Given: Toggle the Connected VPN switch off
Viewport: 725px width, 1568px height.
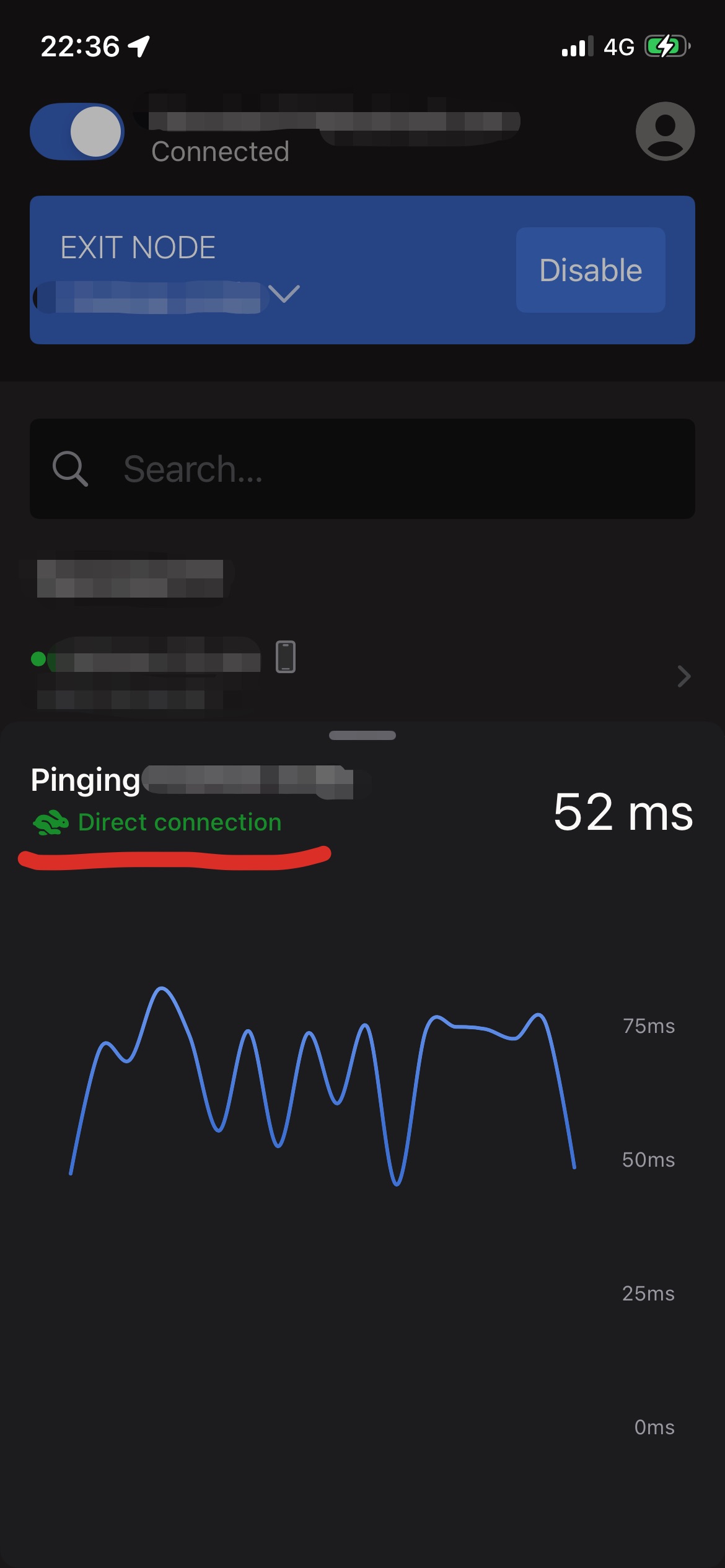Looking at the screenshot, I should 77,131.
